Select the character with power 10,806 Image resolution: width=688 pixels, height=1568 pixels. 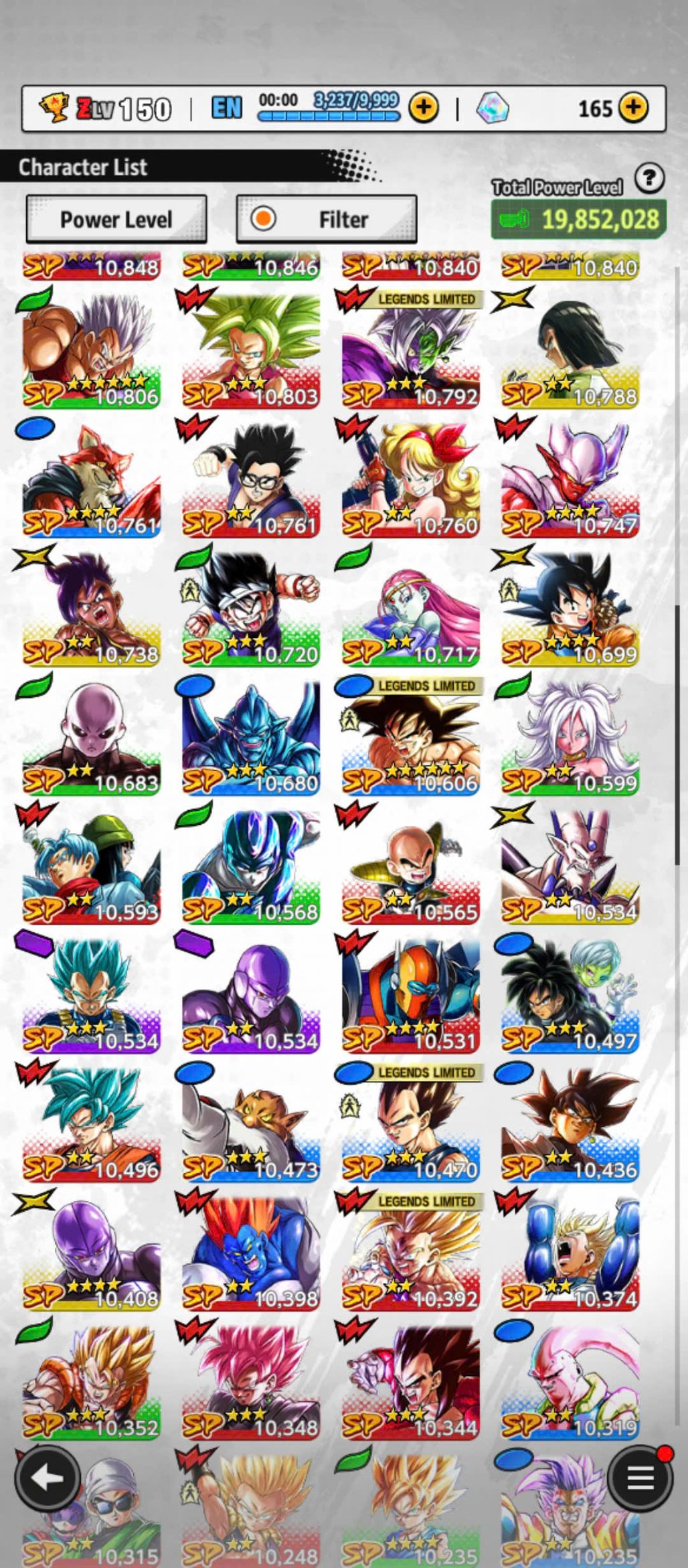click(x=92, y=349)
